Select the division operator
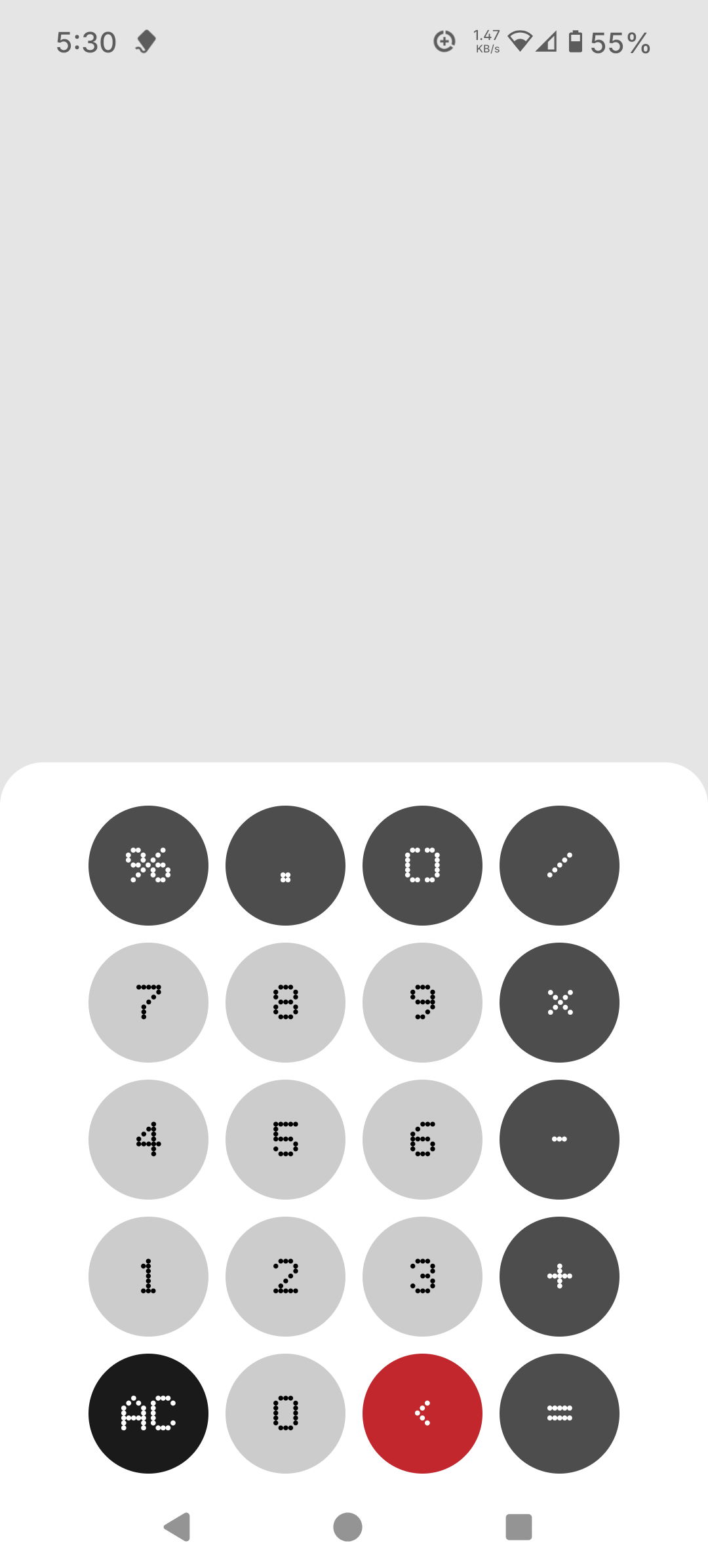Image resolution: width=708 pixels, height=1568 pixels. (x=559, y=865)
